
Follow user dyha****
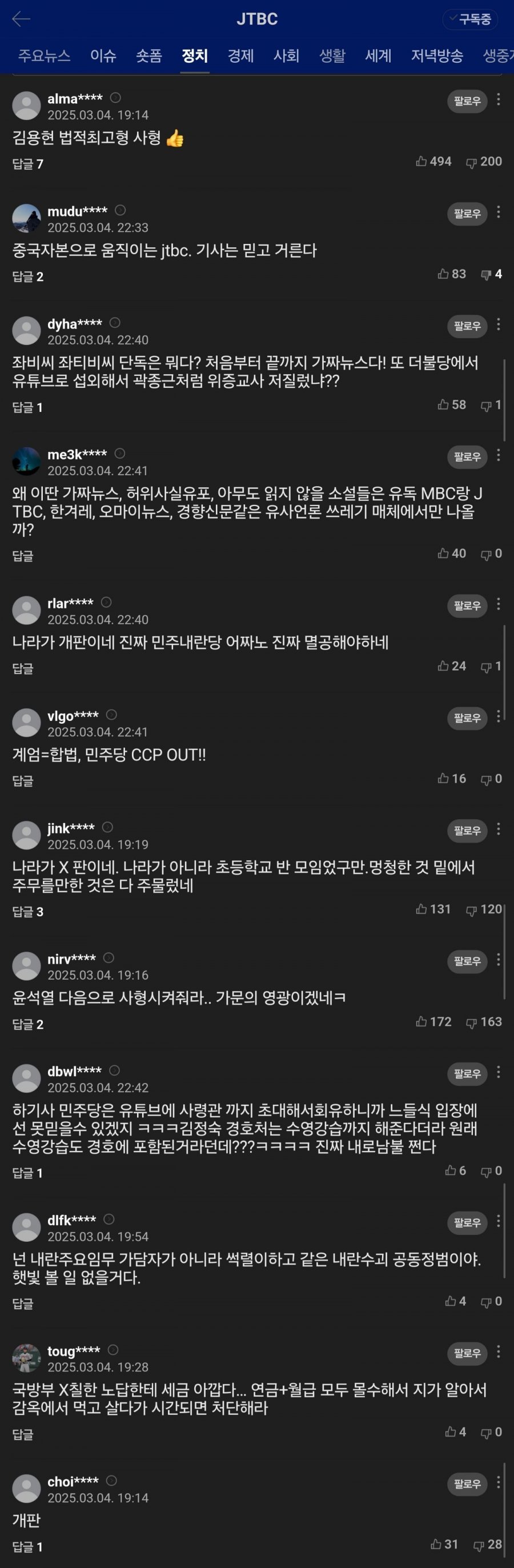[467, 326]
